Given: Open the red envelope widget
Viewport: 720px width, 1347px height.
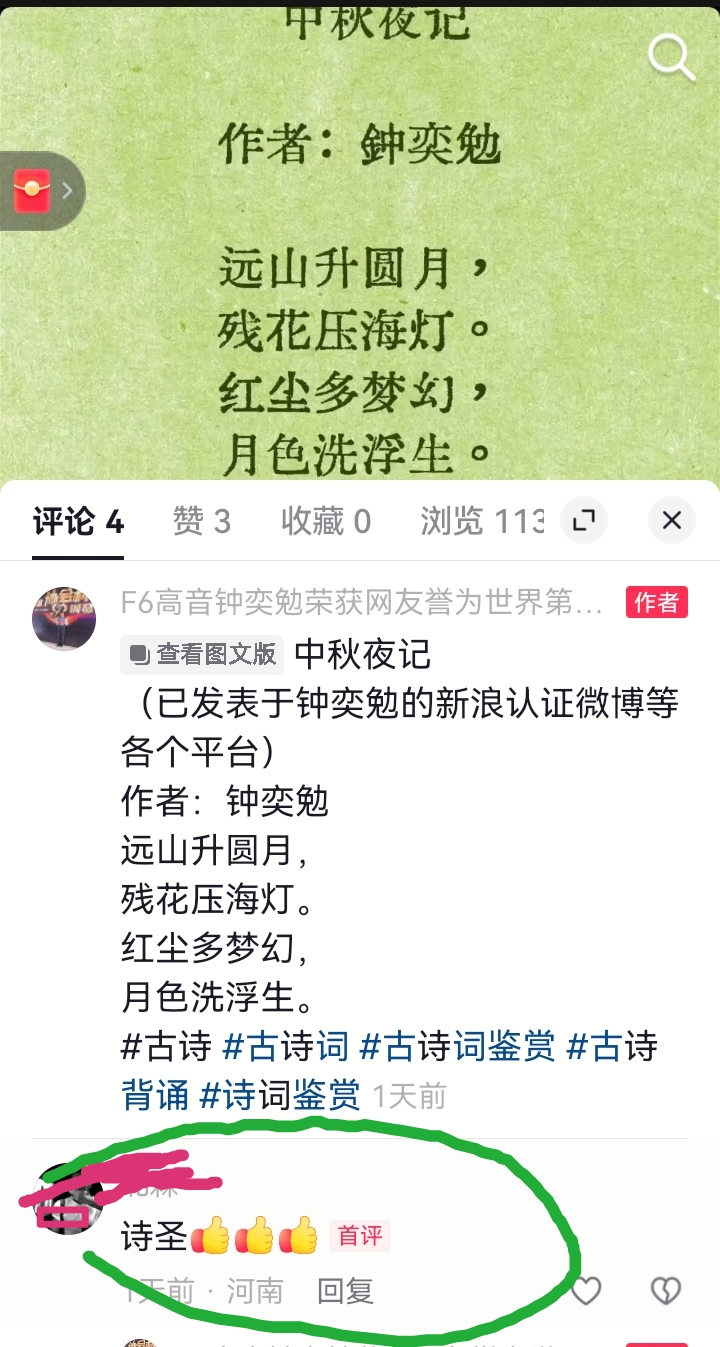Looking at the screenshot, I should click(33, 190).
